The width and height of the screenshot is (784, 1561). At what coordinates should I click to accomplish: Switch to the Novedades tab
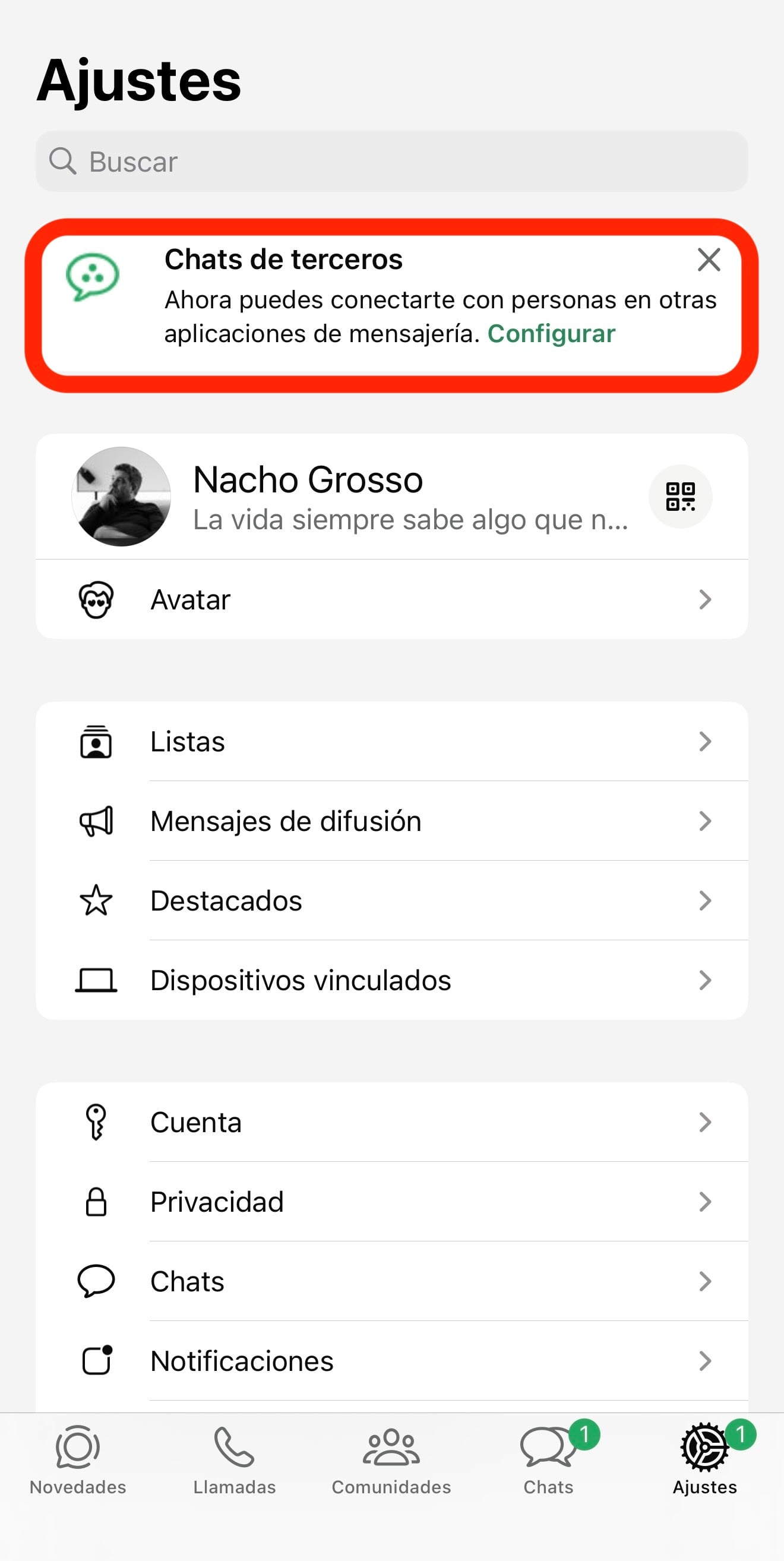click(x=78, y=1461)
